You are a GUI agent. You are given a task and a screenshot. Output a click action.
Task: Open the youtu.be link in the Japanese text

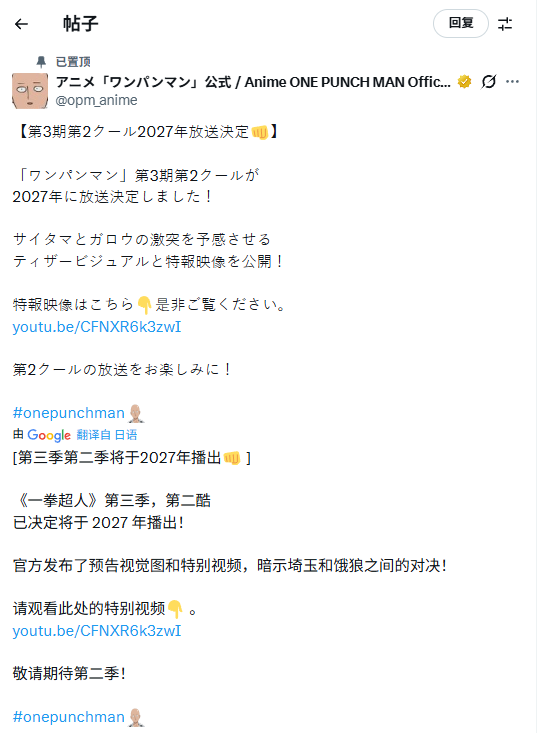(x=97, y=327)
